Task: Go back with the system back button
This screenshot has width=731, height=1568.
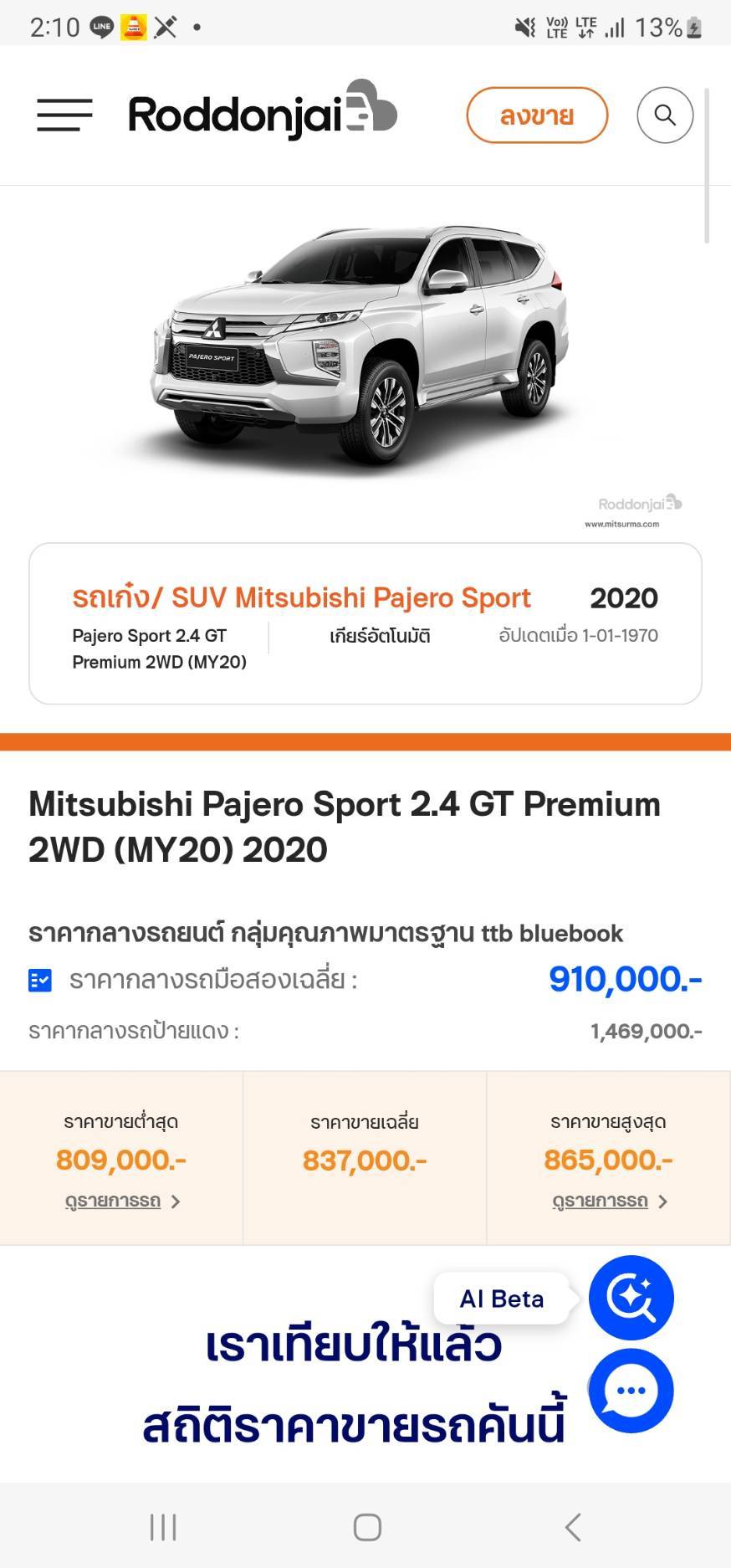Action: pyautogui.click(x=573, y=1527)
